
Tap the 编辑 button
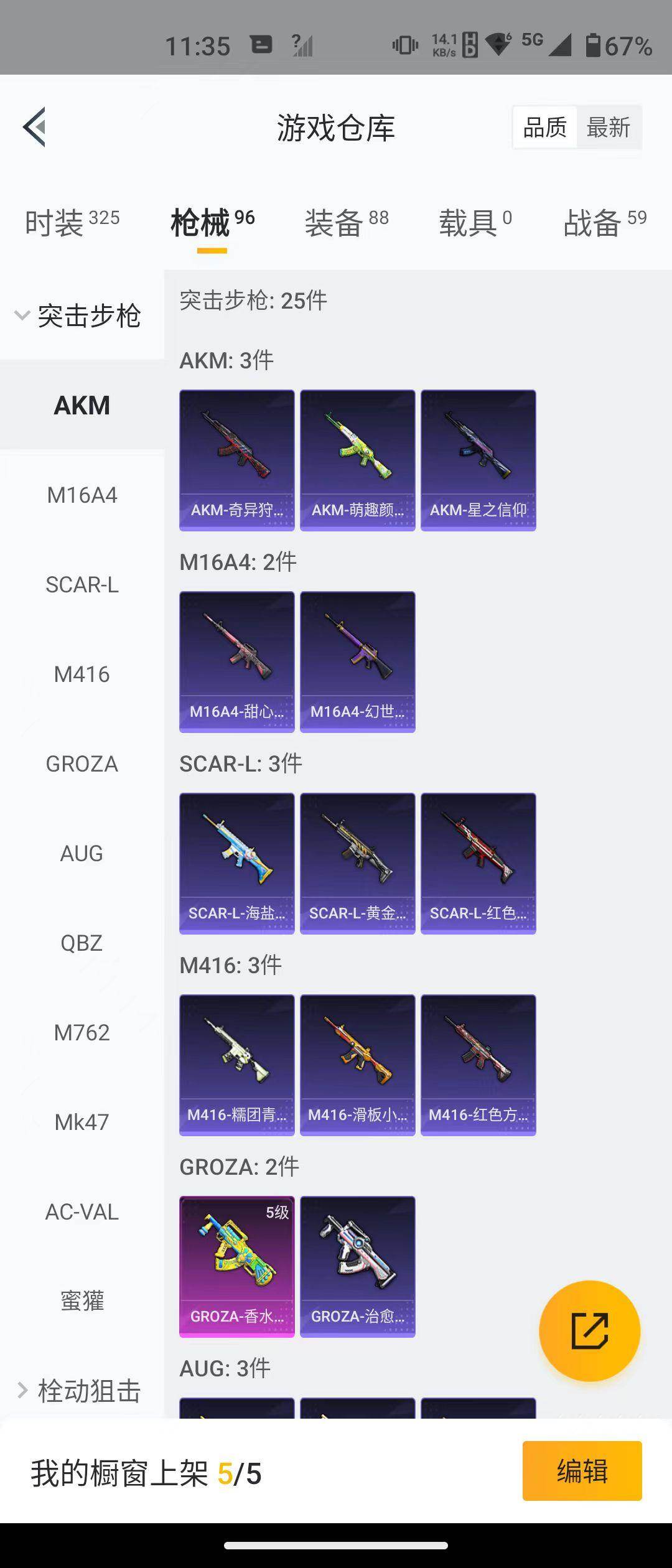coord(582,1471)
